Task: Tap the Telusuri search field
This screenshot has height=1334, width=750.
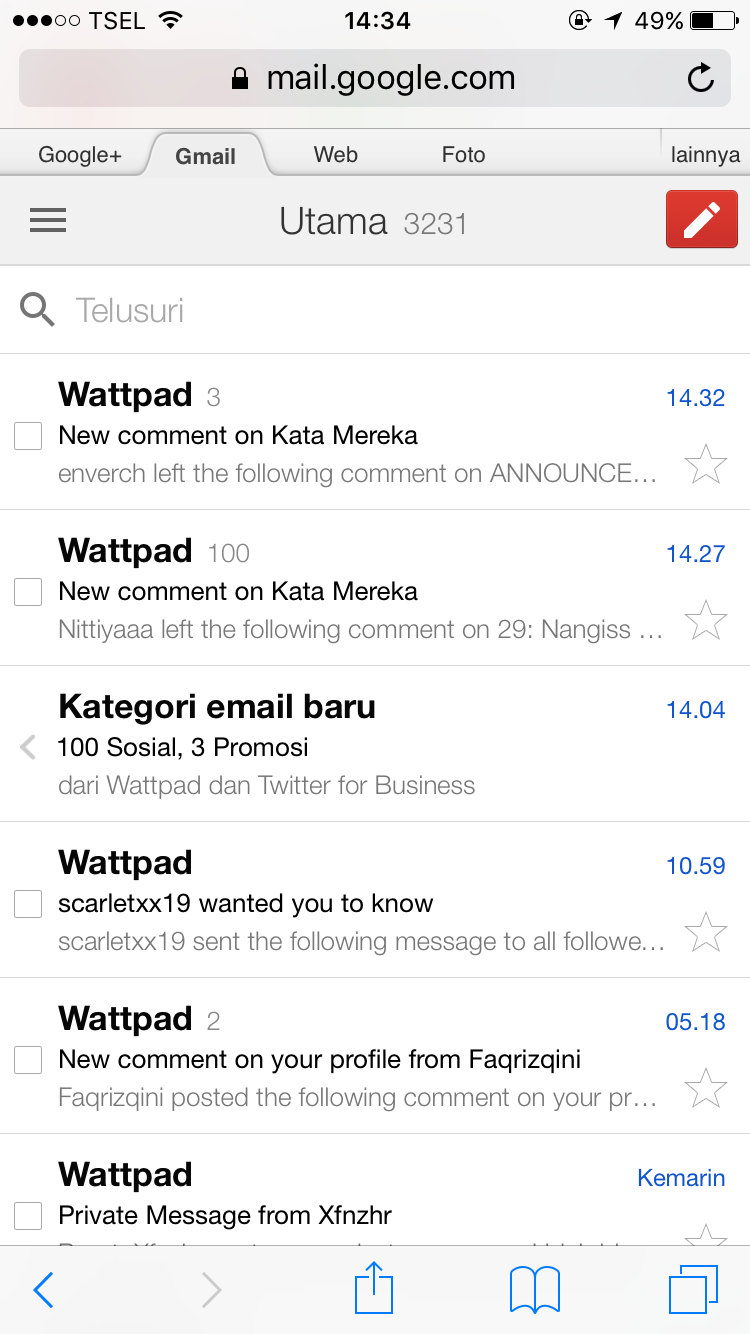Action: pos(375,310)
